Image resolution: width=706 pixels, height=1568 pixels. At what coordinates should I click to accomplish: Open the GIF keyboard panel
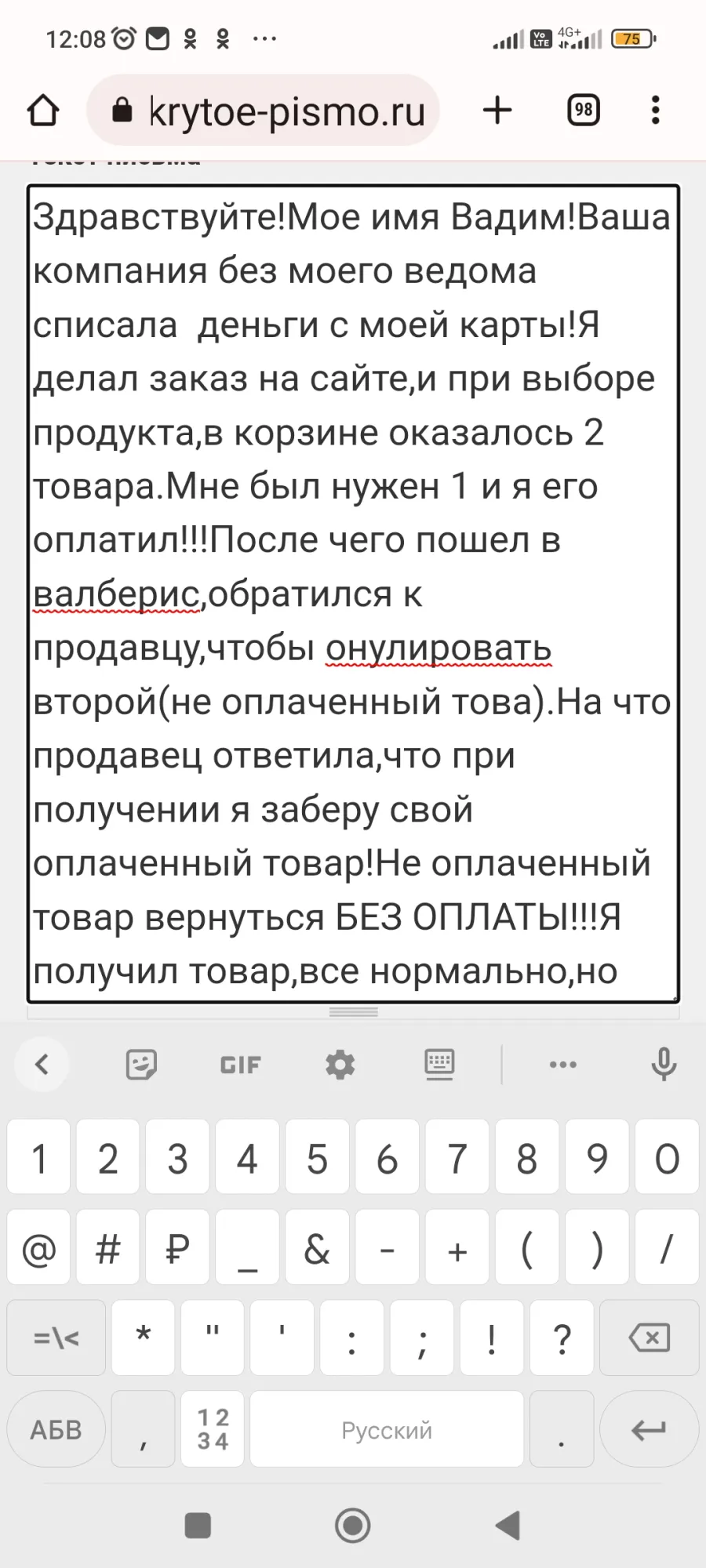(240, 1065)
